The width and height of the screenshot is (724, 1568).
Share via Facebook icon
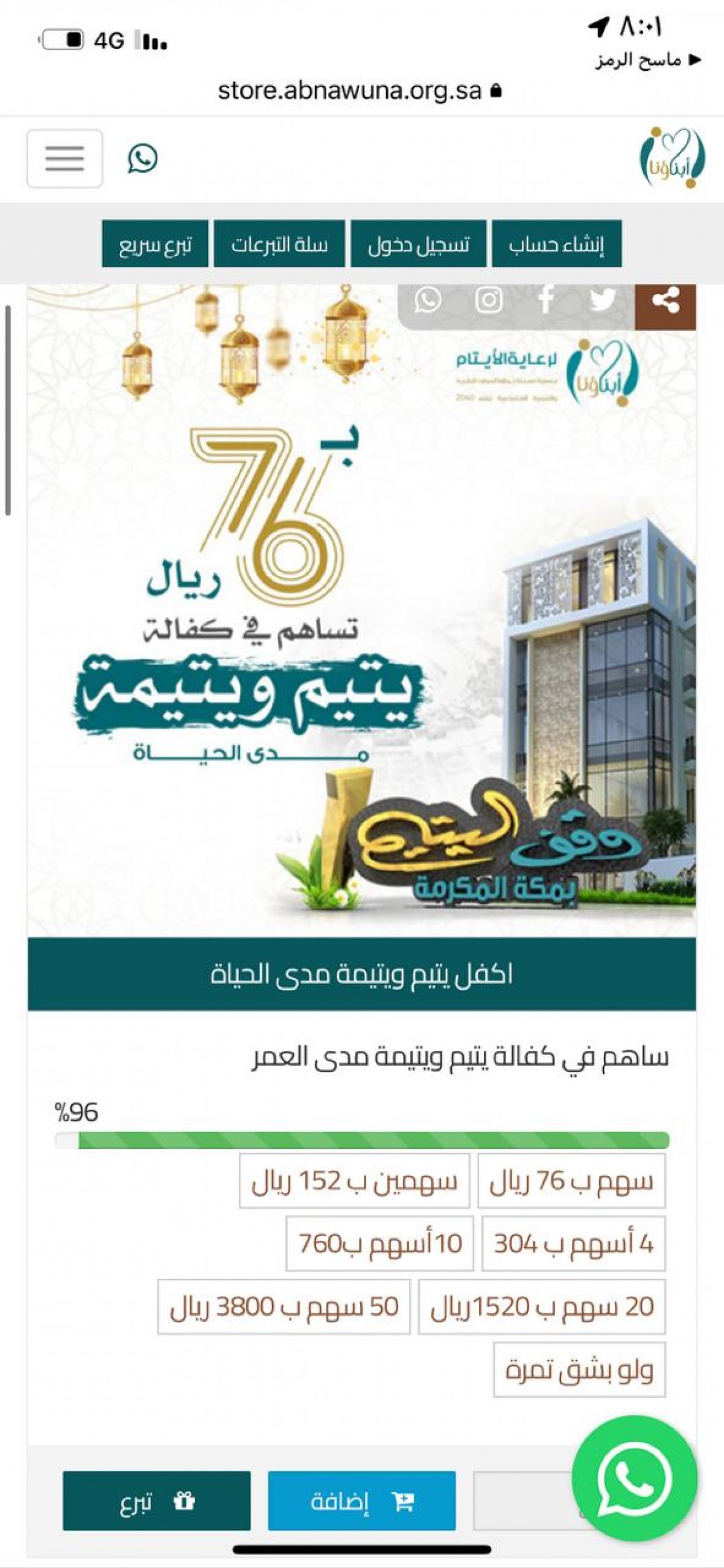coord(547,300)
